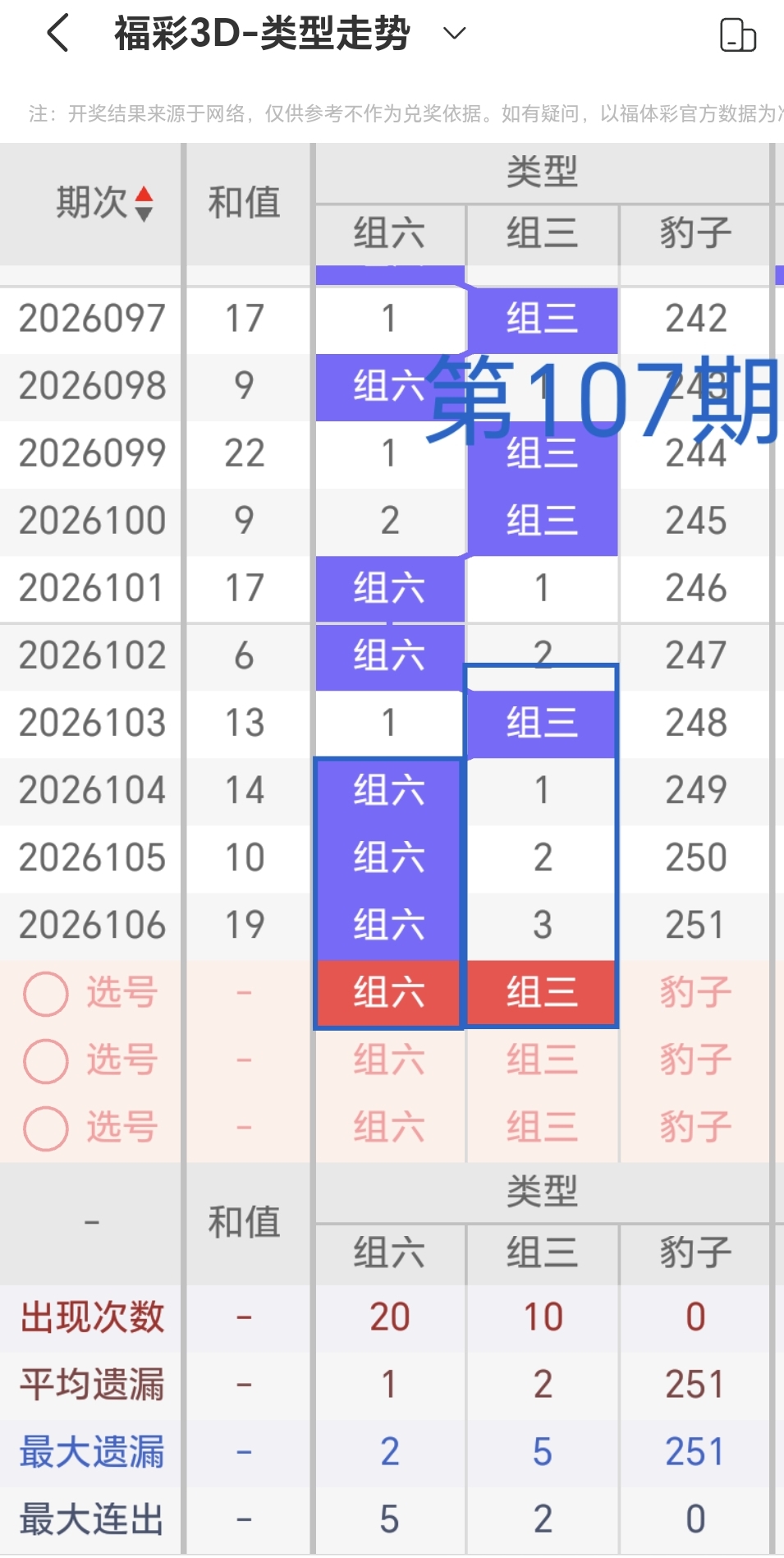Click the red 组六 selection in first pick row
Viewport: 784px width, 1558px height.
tap(387, 993)
